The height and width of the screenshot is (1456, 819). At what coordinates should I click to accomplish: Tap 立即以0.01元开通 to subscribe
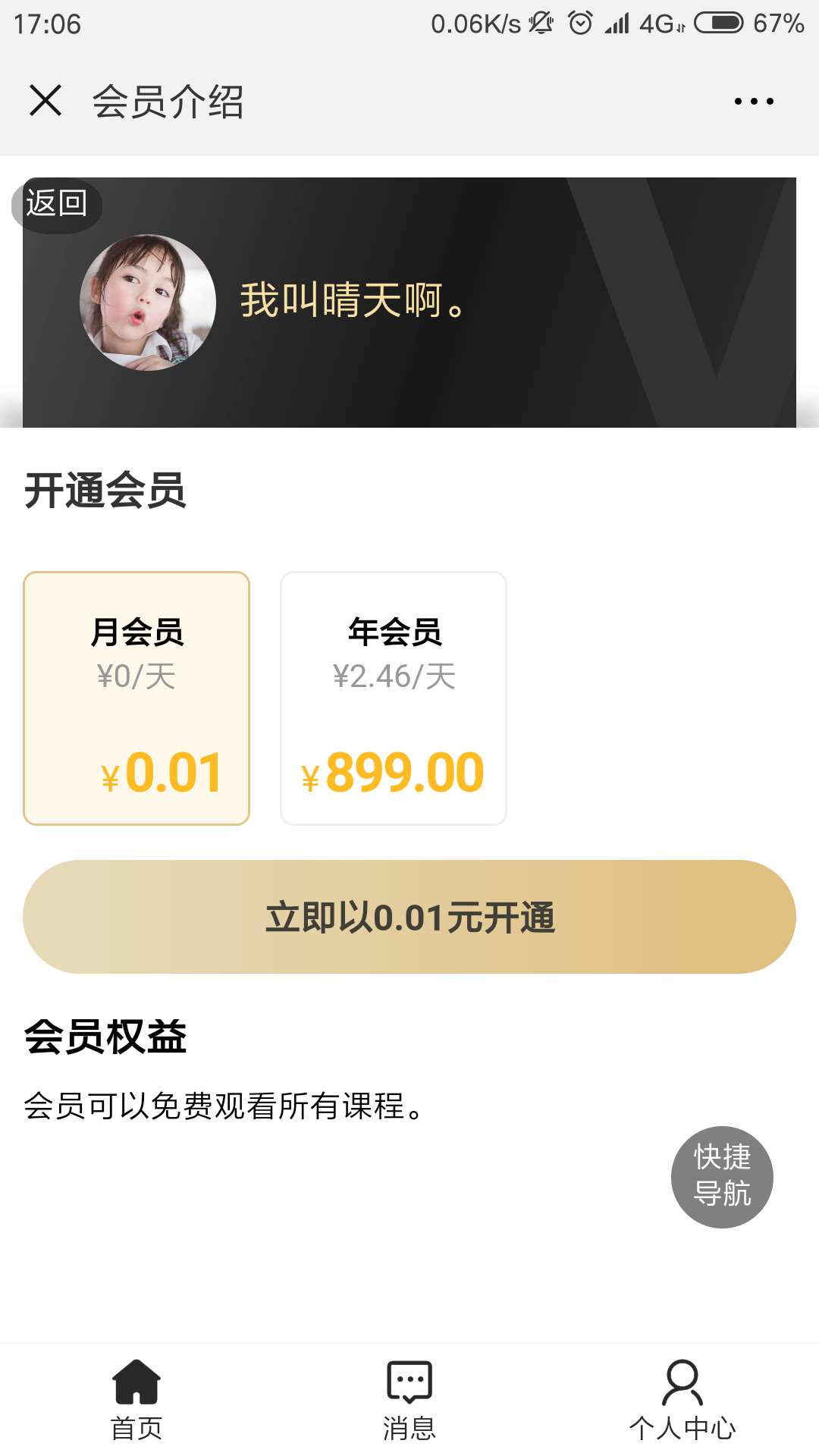pos(409,917)
